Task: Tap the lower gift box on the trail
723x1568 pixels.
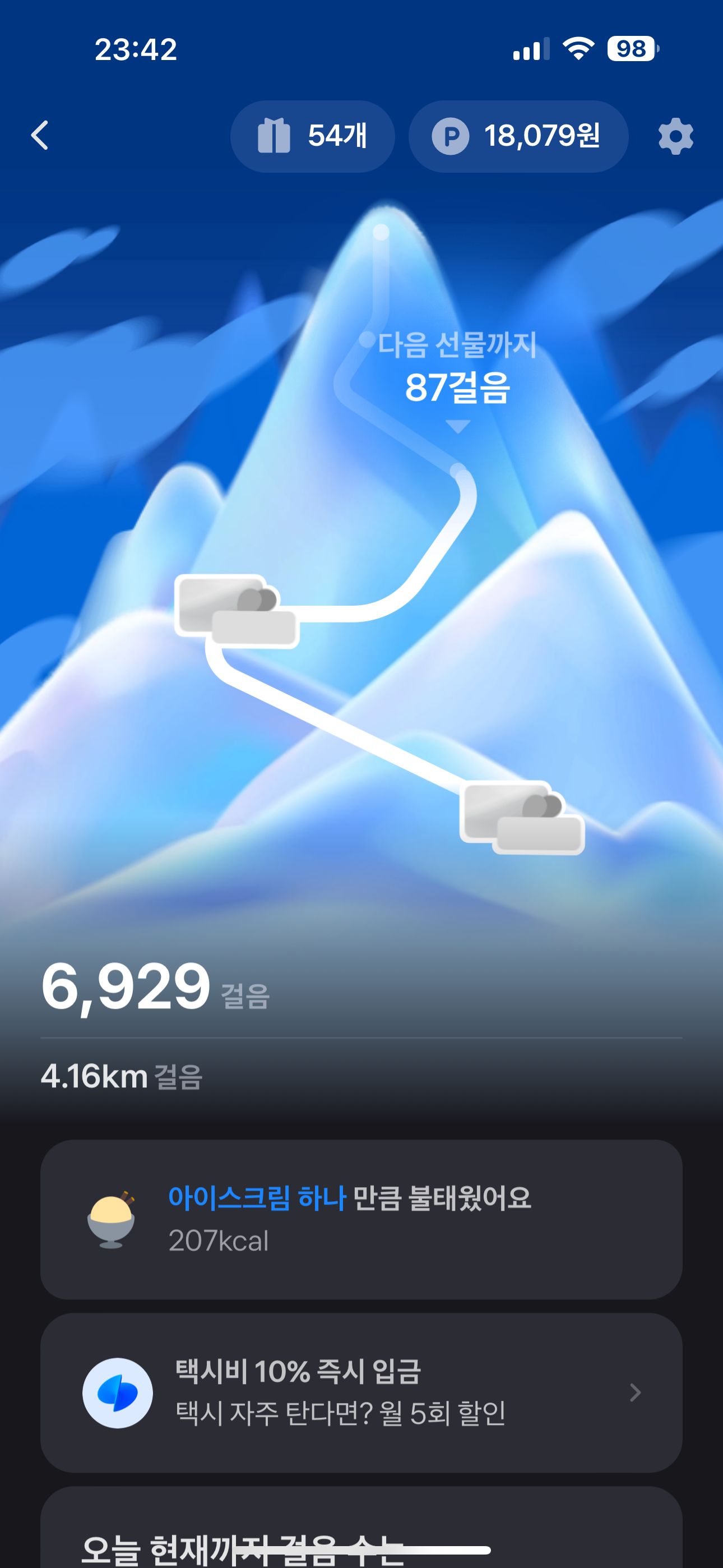Action: tap(522, 817)
